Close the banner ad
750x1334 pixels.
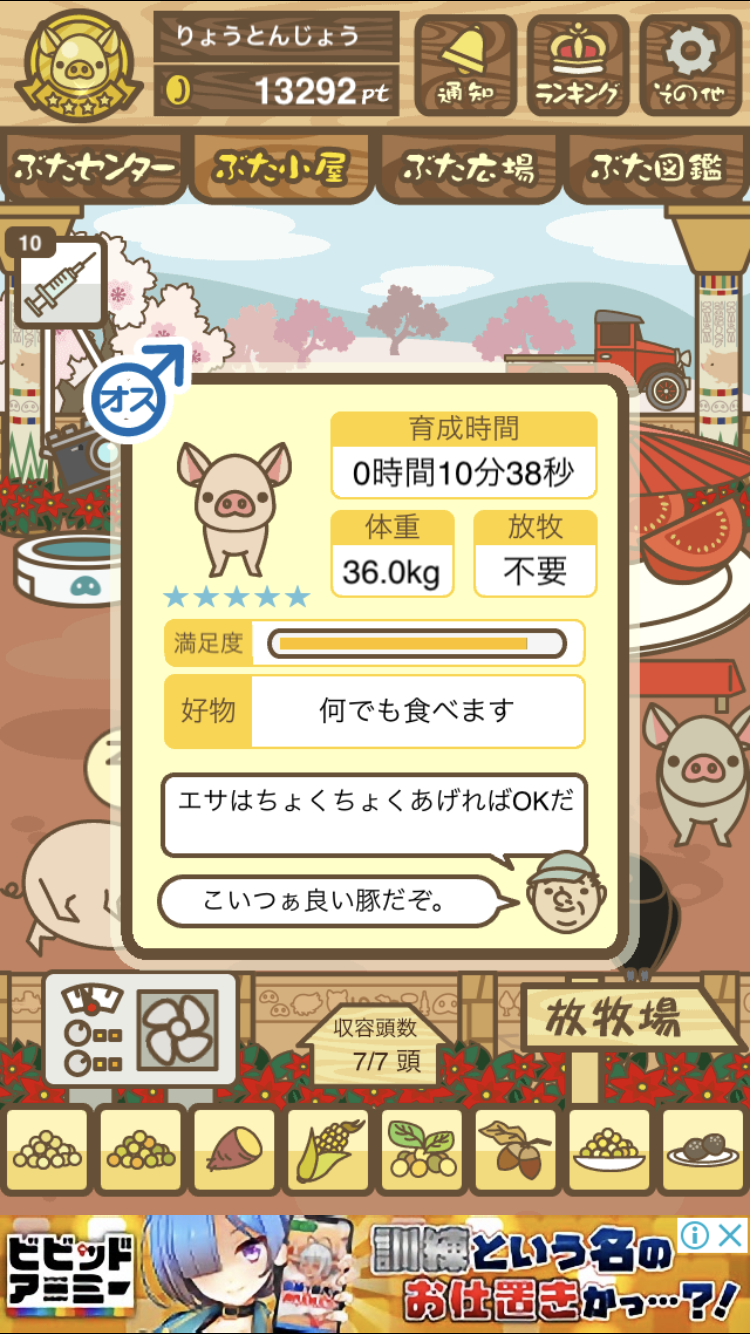(731, 1235)
